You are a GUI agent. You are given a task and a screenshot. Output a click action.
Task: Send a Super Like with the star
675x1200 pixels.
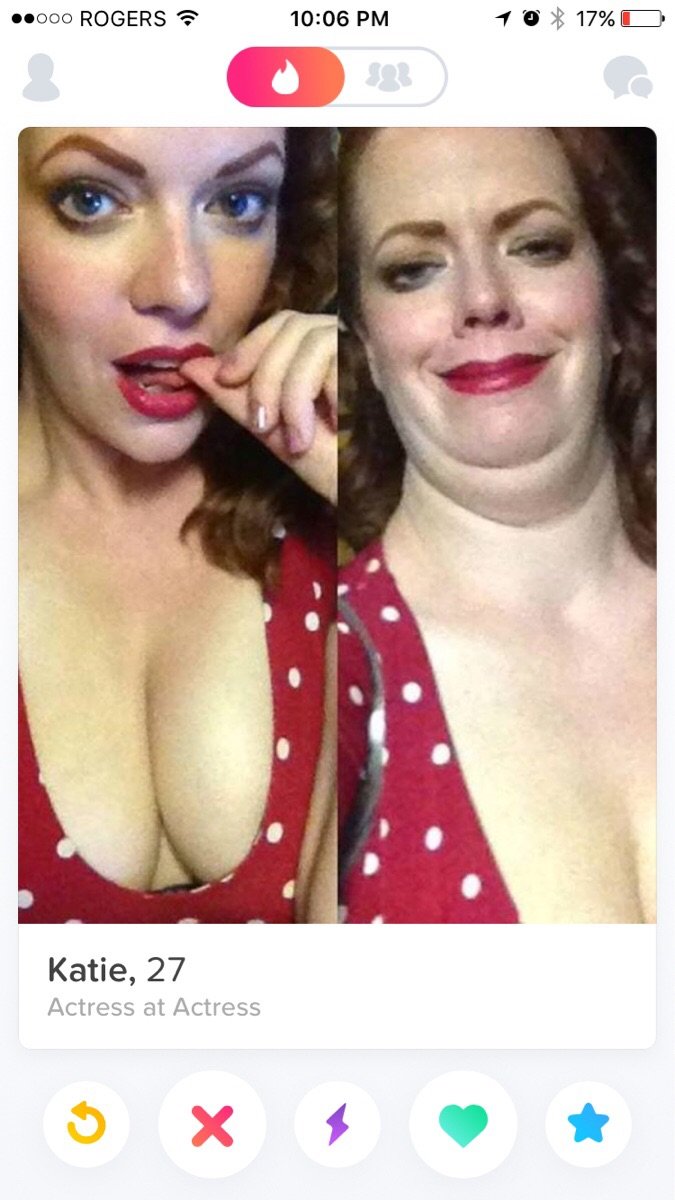(588, 1125)
